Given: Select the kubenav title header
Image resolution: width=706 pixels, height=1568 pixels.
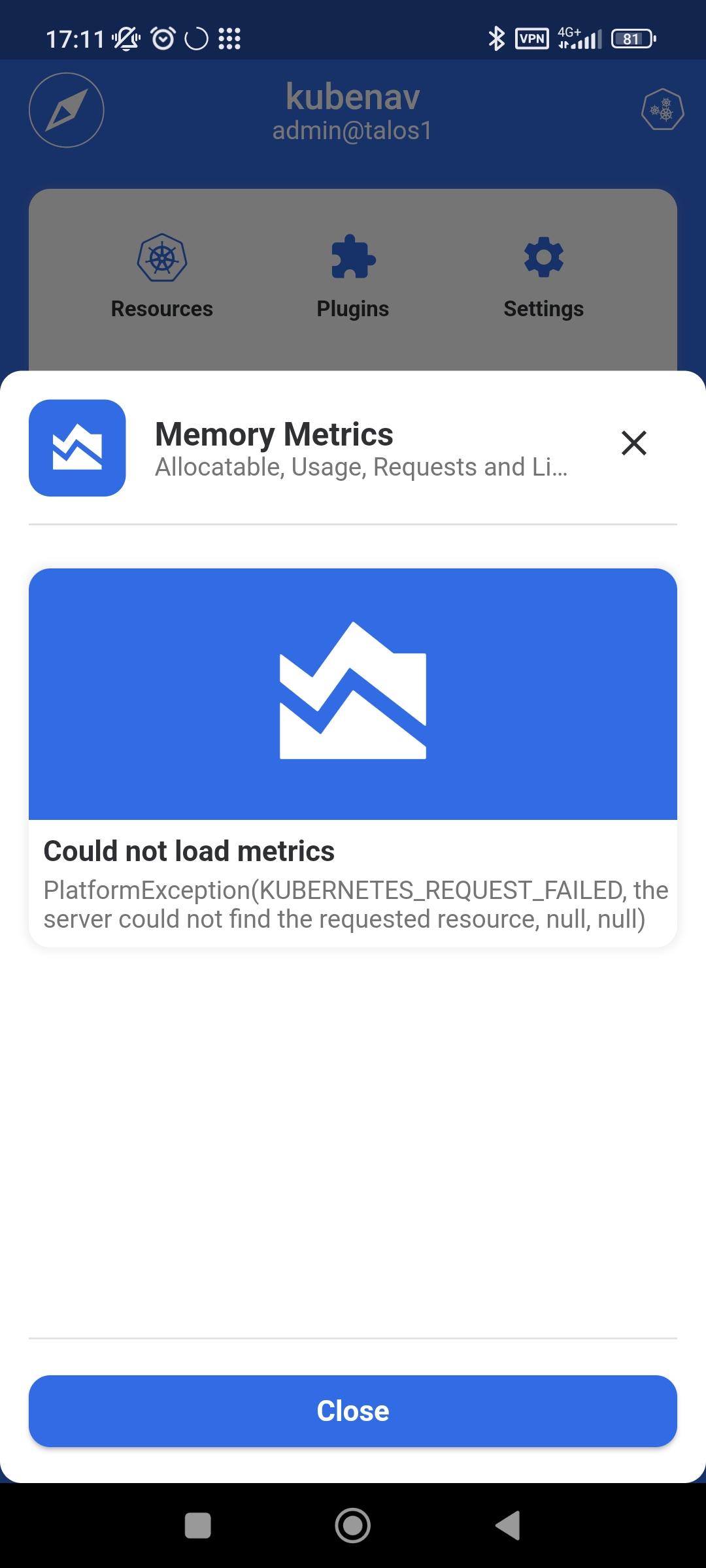Looking at the screenshot, I should [352, 97].
